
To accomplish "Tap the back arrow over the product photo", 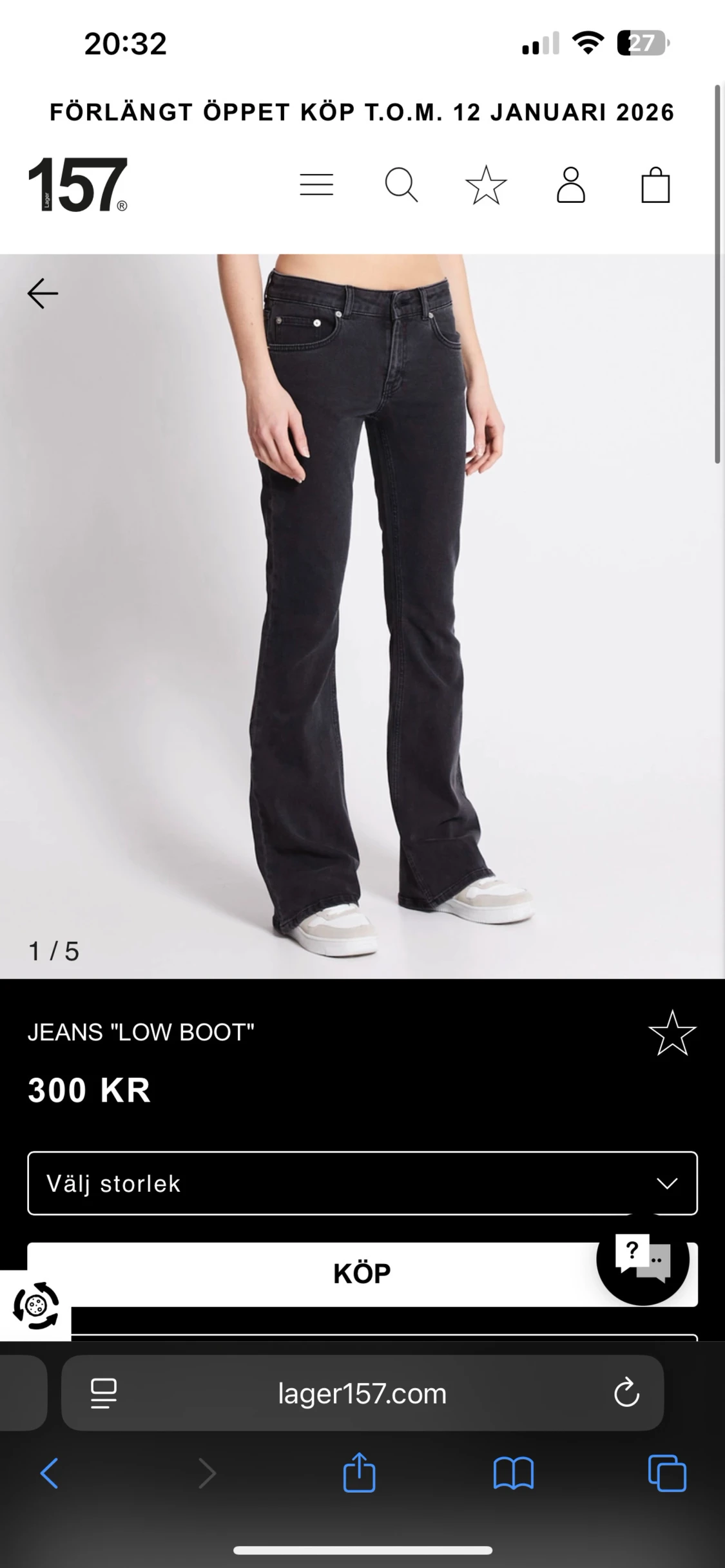I will point(41,292).
